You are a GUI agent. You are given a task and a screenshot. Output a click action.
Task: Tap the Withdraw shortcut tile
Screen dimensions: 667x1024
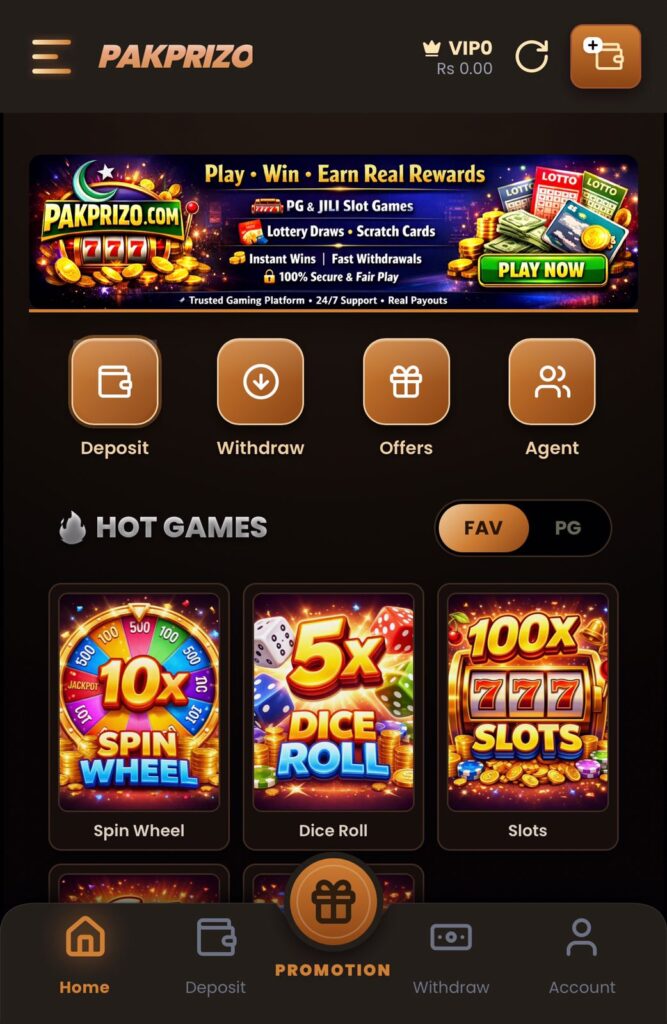click(x=260, y=382)
